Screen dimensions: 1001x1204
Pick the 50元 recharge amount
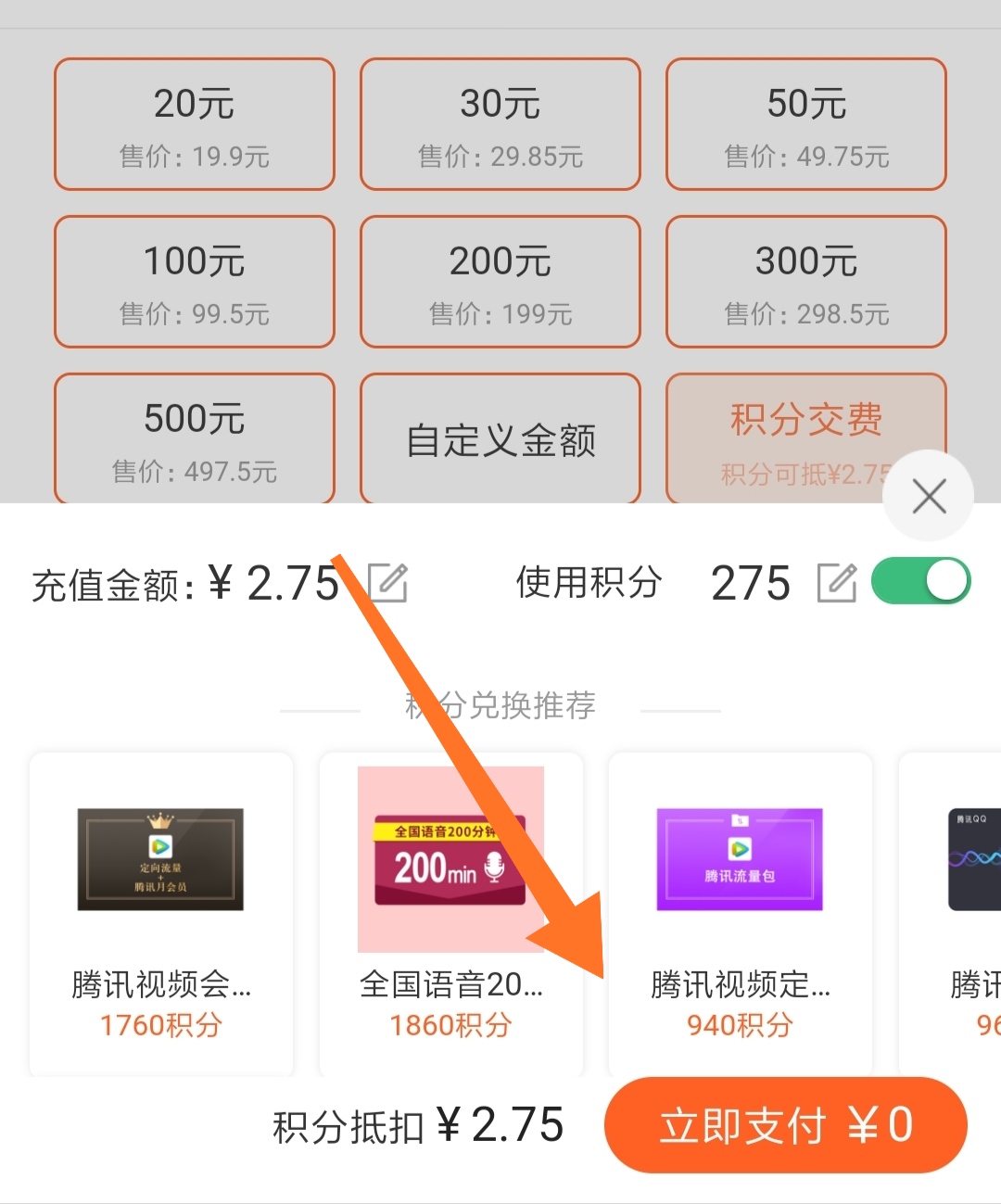click(805, 124)
